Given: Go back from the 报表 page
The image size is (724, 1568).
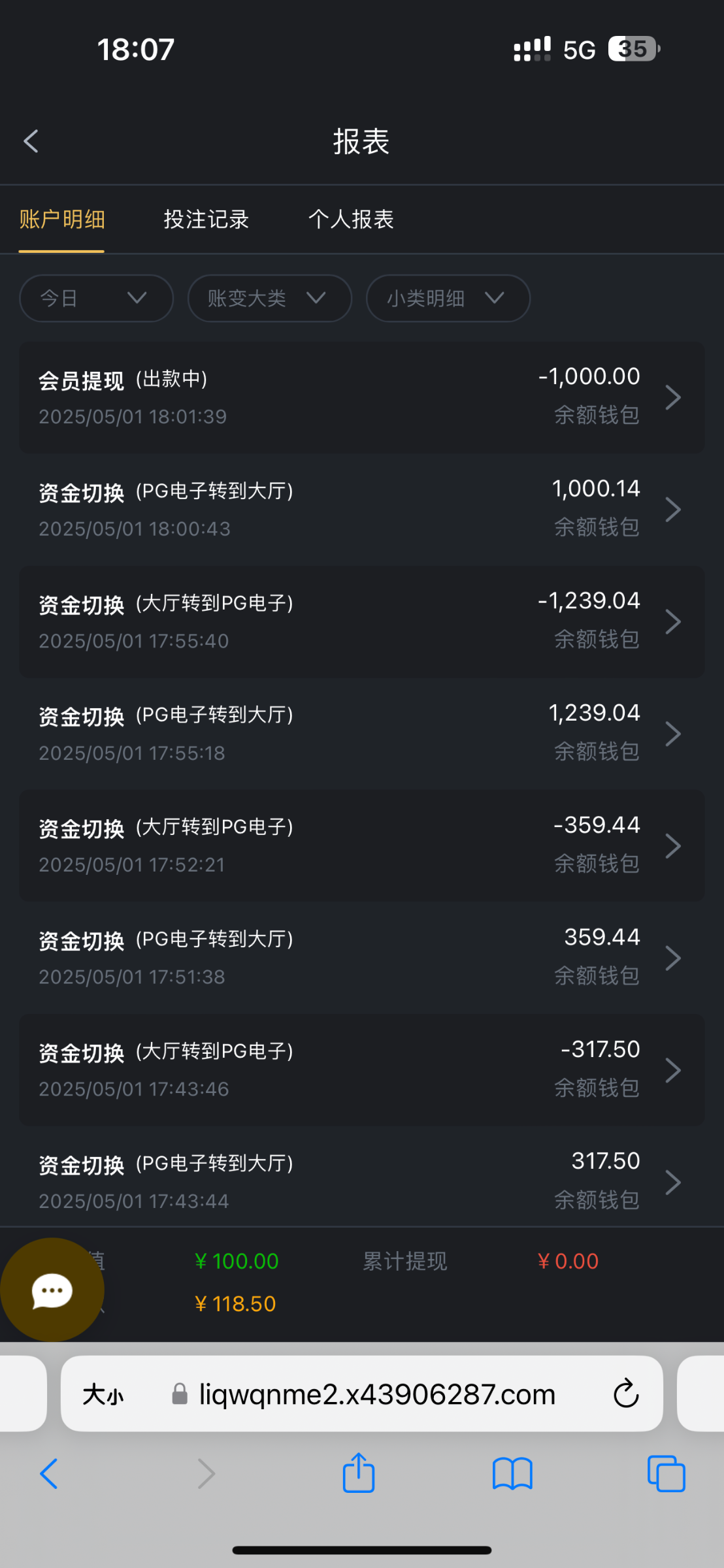Looking at the screenshot, I should point(31,141).
